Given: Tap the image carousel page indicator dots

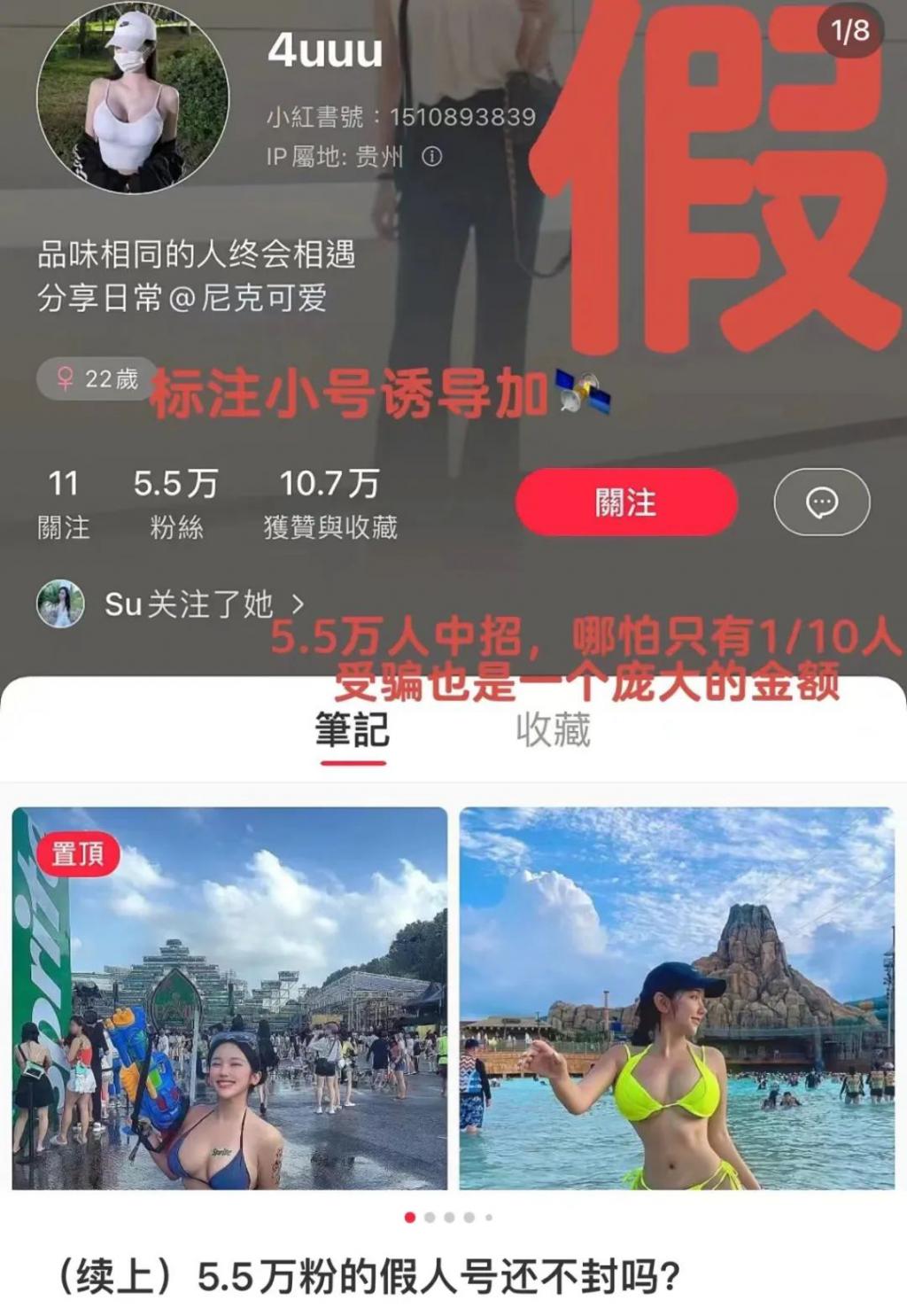Looking at the screenshot, I should pyautogui.click(x=449, y=1217).
